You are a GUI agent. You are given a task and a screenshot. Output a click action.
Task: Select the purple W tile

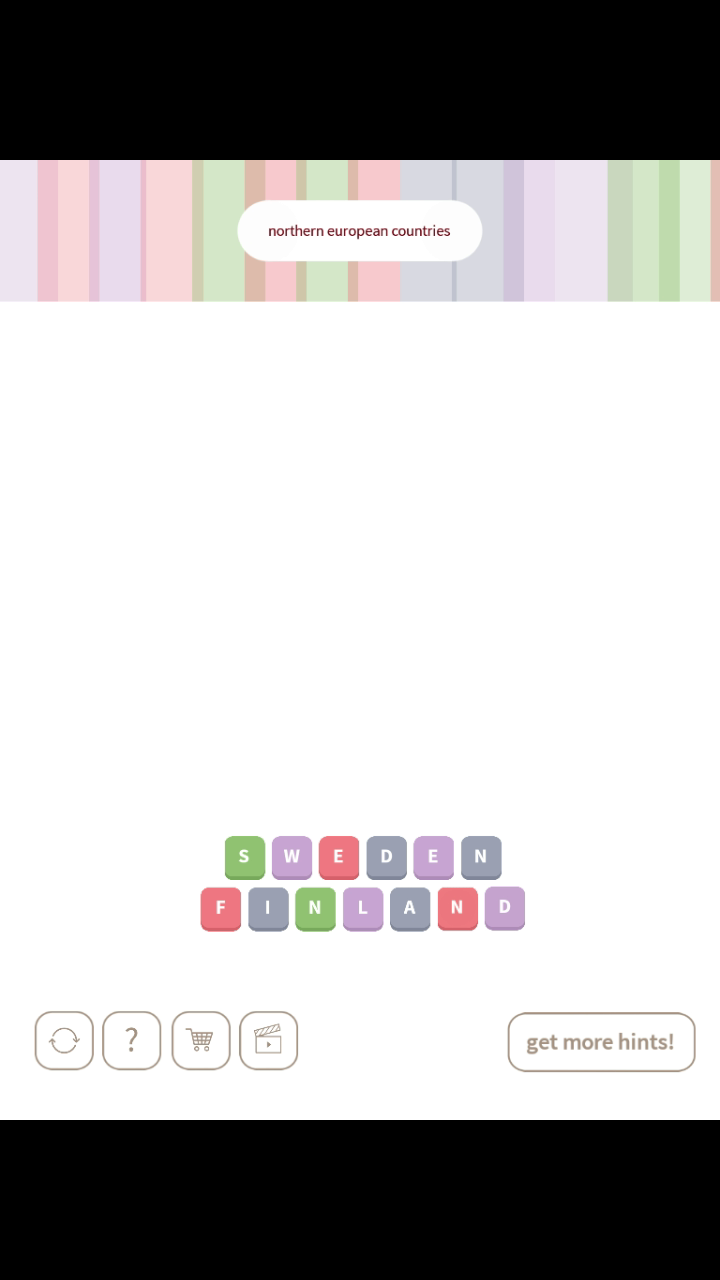click(291, 857)
